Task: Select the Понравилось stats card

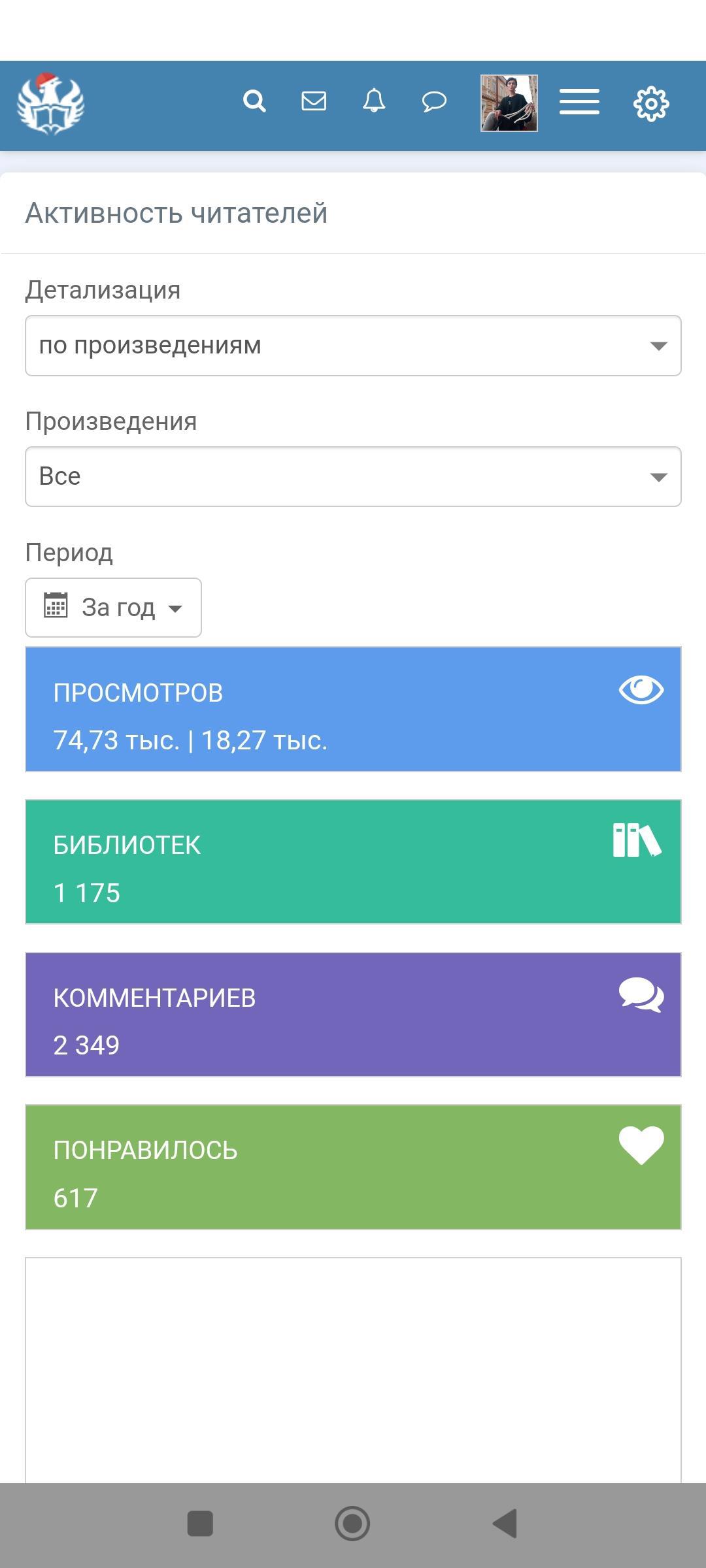Action: pyautogui.click(x=353, y=1167)
